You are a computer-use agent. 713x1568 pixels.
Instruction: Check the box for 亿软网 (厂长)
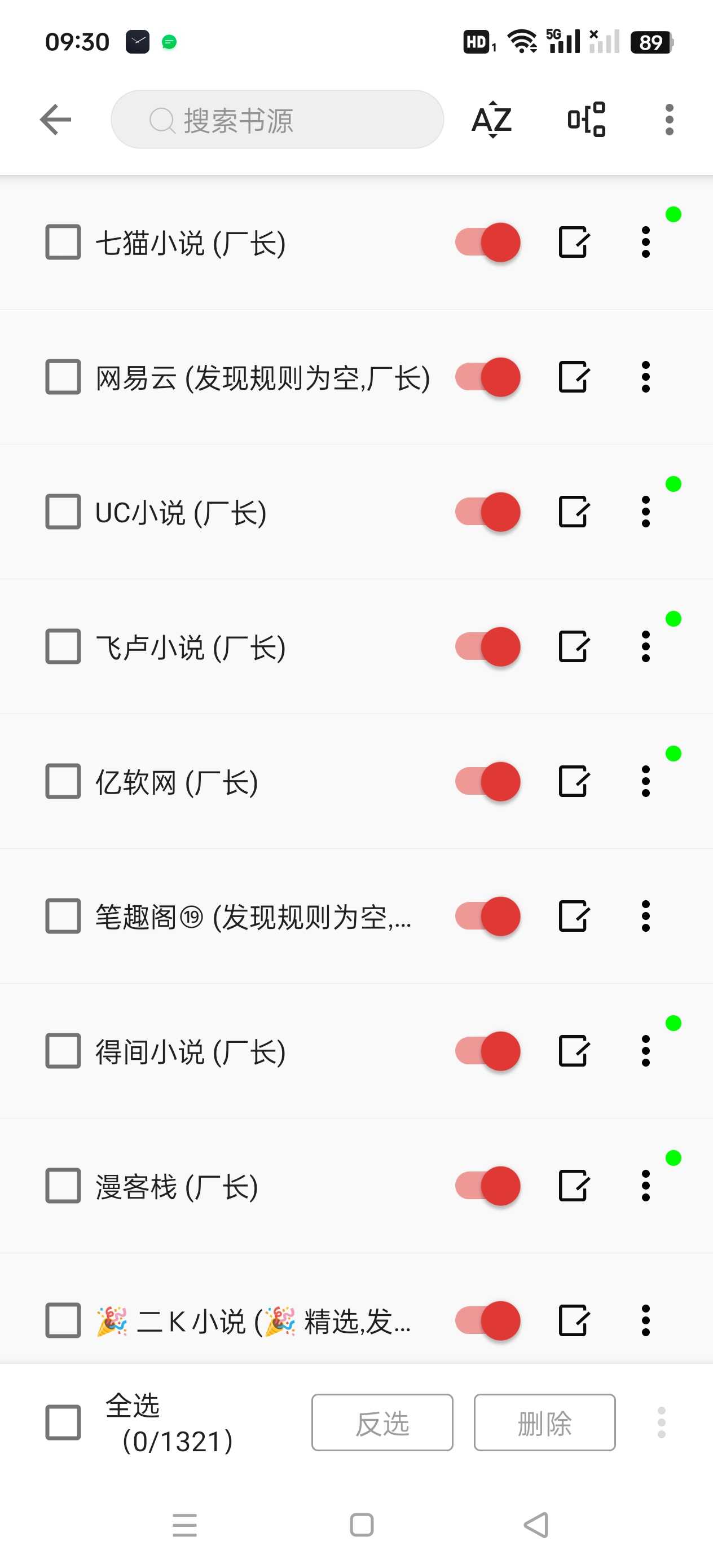click(63, 782)
